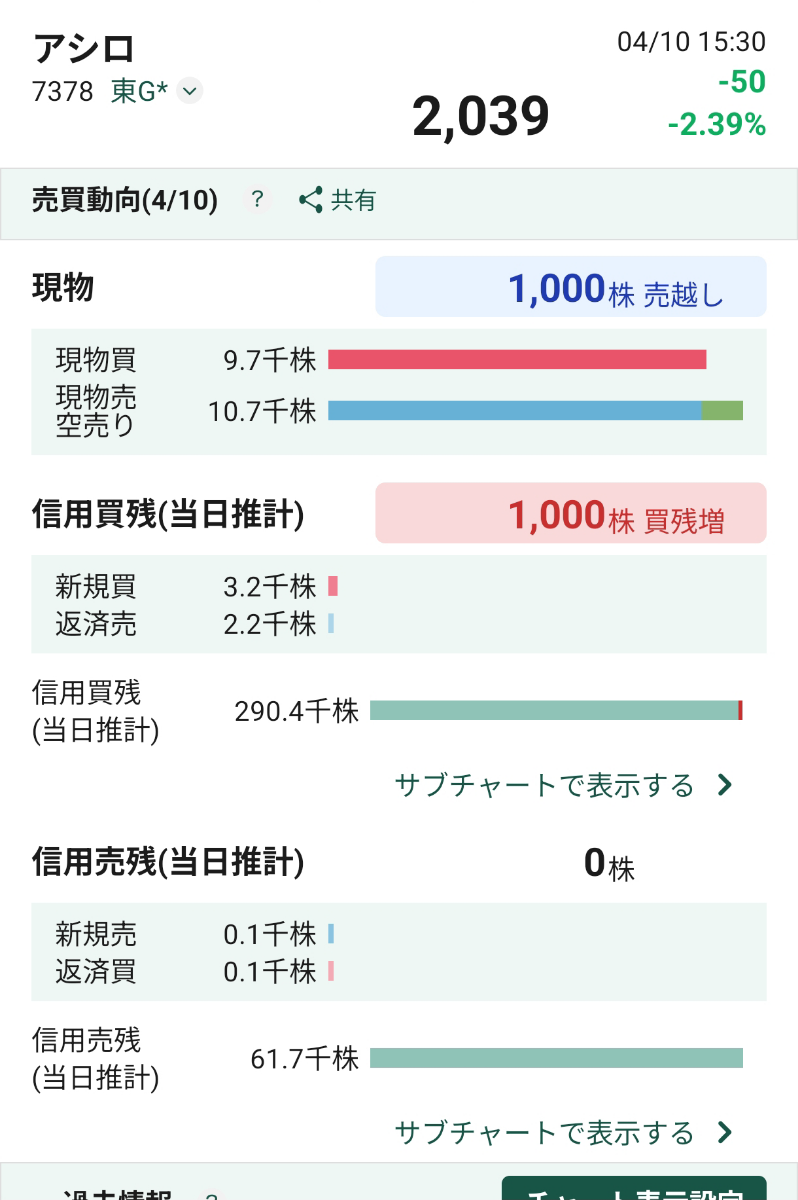This screenshot has width=798, height=1200.
Task: Select the 1,000株 買残増 badge
Action: coord(570,512)
